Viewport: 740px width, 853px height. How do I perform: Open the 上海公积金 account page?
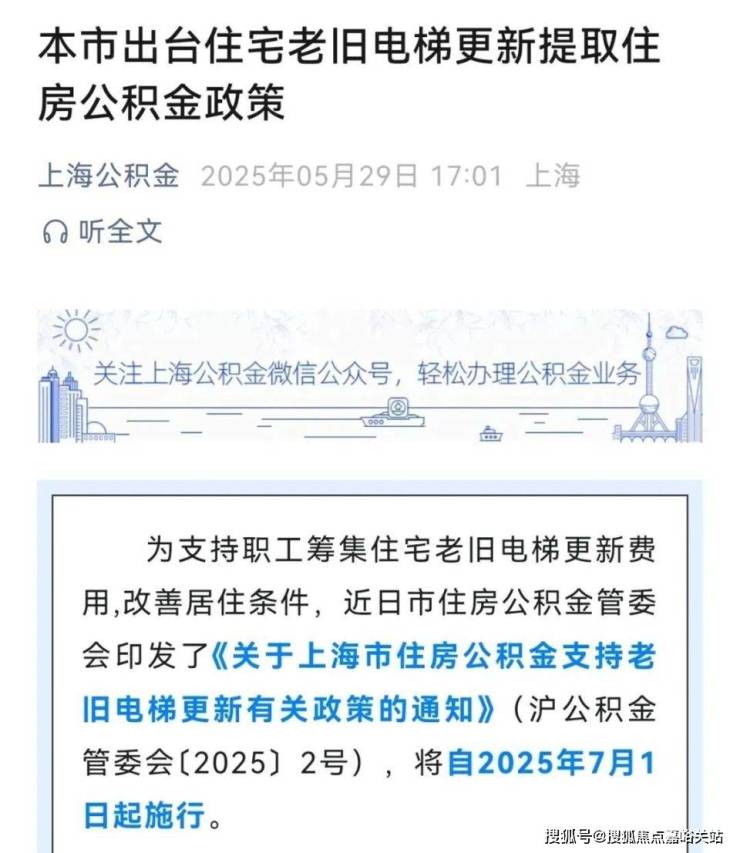coord(108,177)
